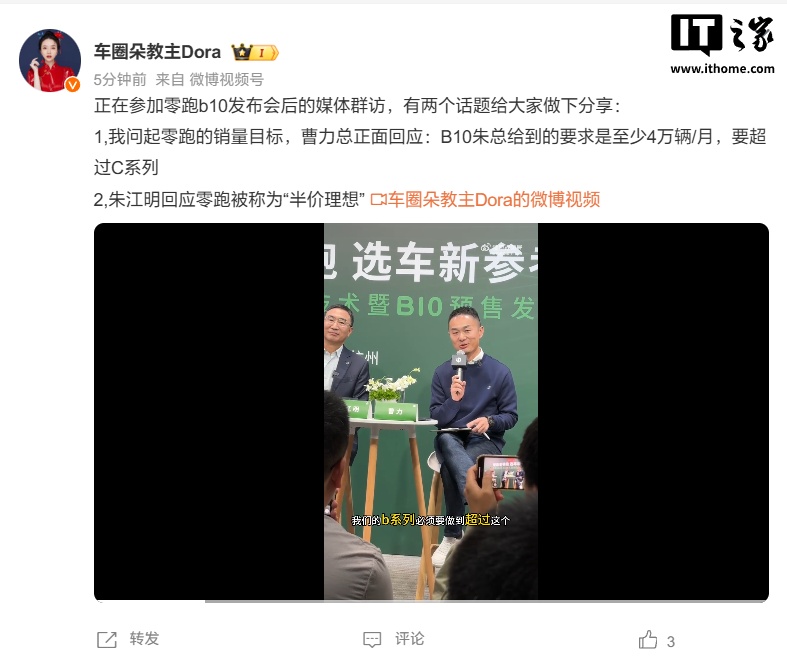Play the embedded press conference video
Screen dimensions: 787x661
coord(431,412)
